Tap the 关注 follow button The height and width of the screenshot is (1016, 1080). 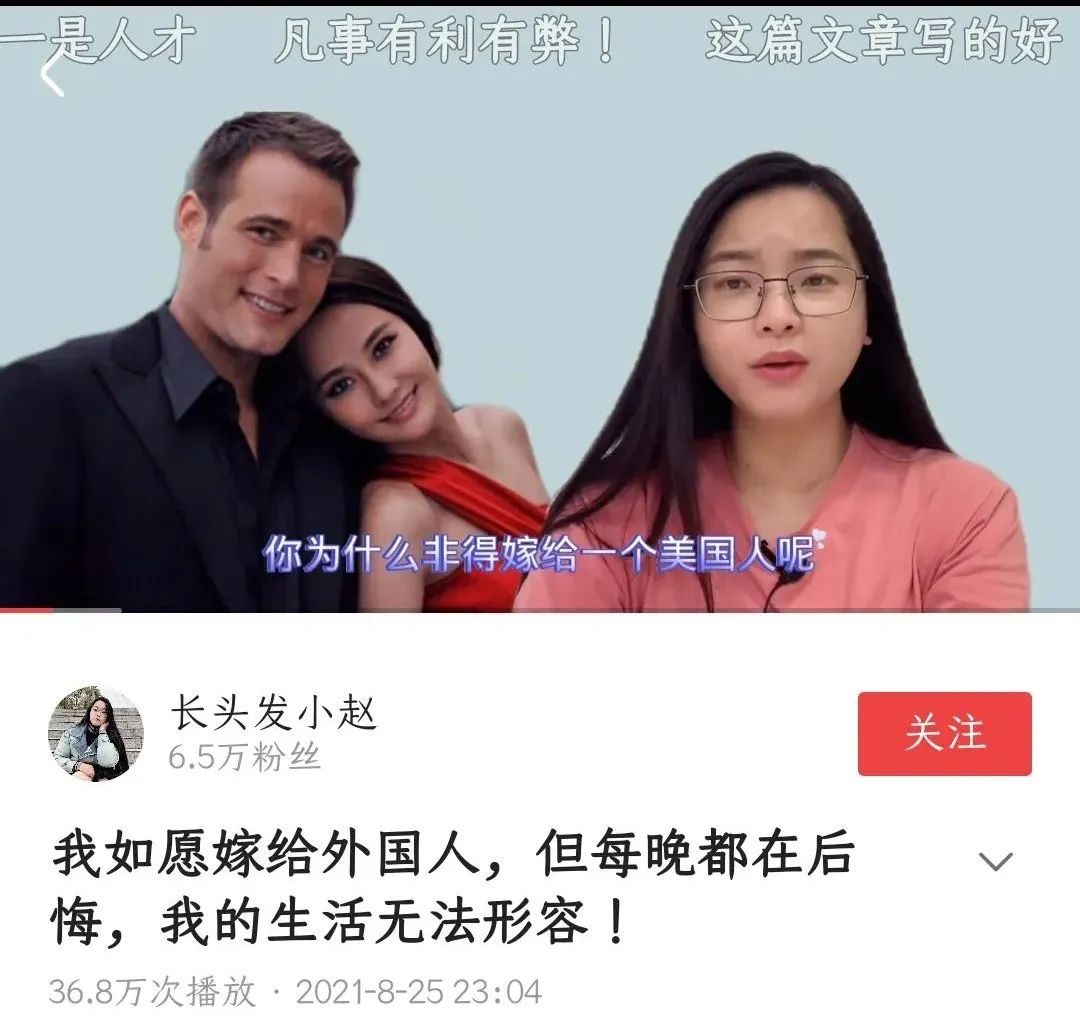coord(944,733)
